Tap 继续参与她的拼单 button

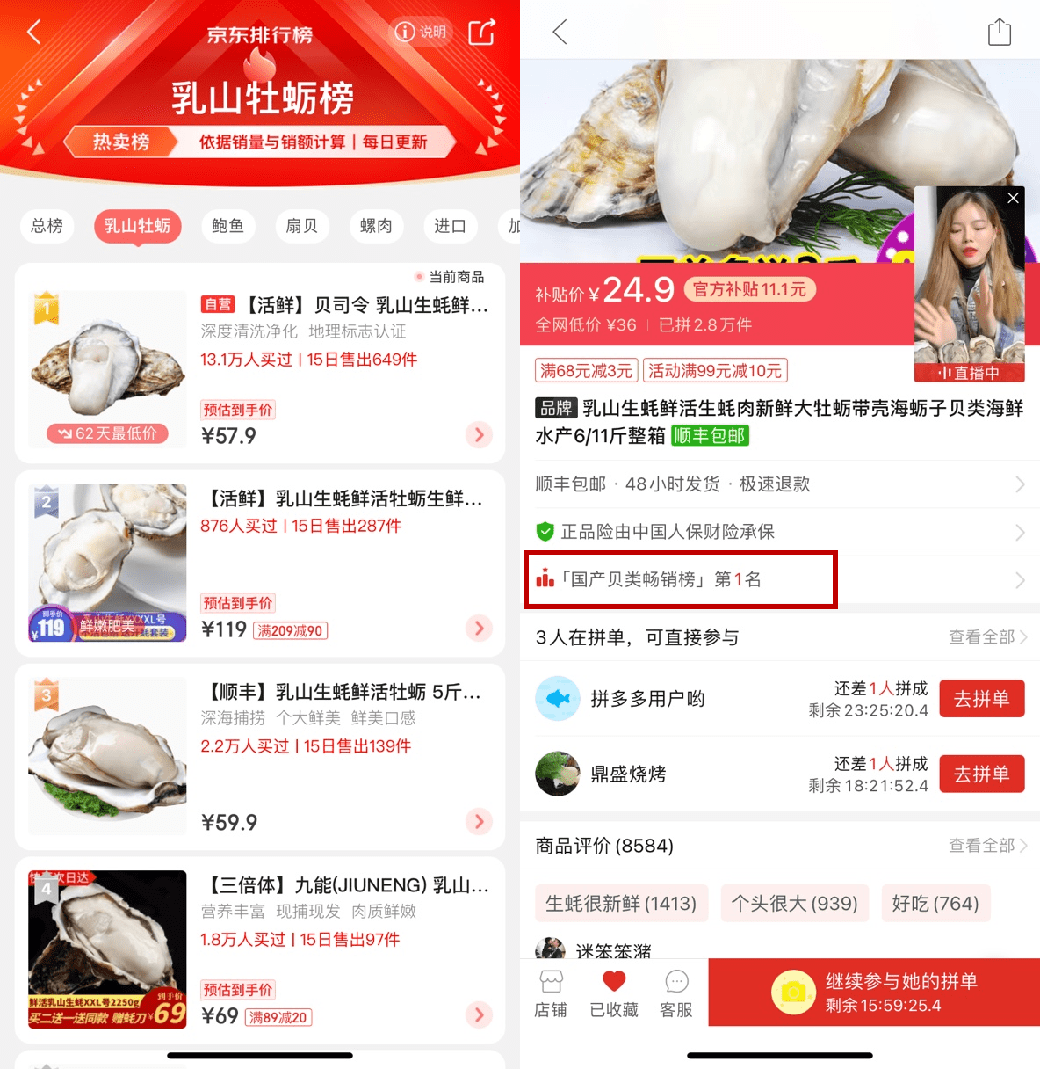point(874,991)
